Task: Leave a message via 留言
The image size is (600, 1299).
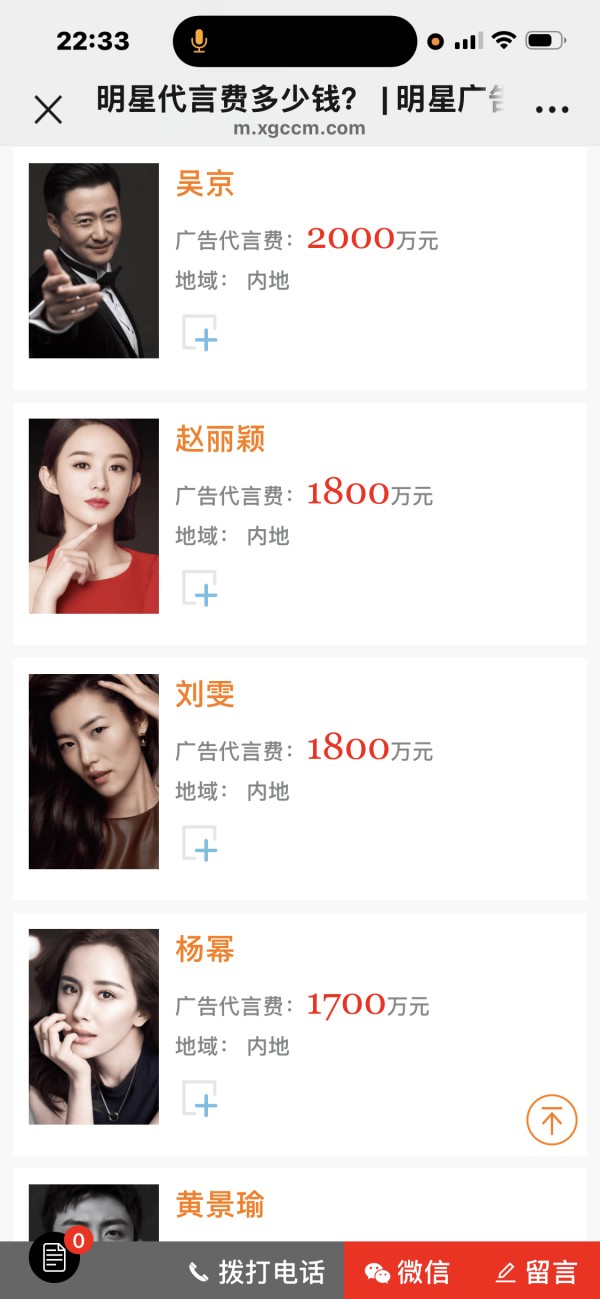Action: click(537, 1272)
